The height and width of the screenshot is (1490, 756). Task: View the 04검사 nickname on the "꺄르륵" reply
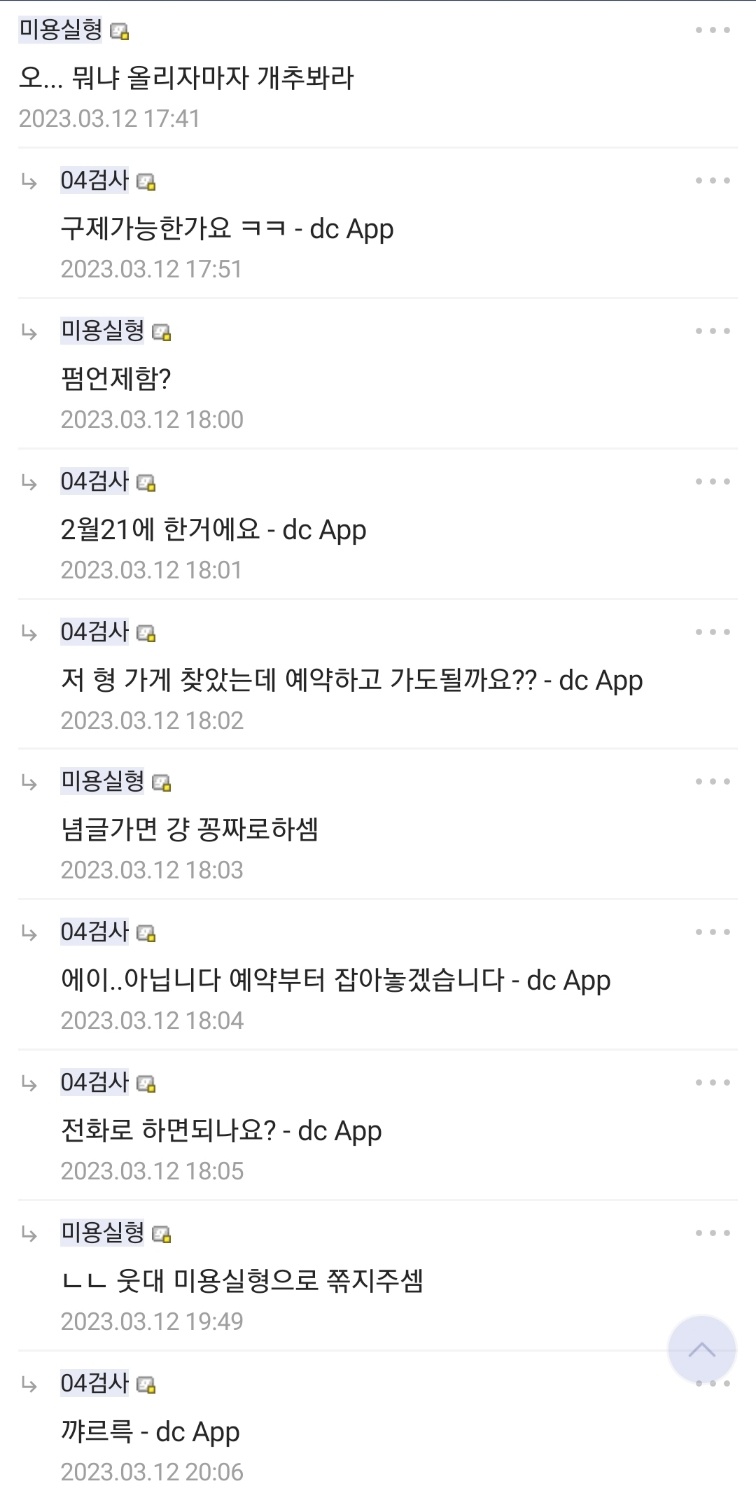[x=95, y=1384]
